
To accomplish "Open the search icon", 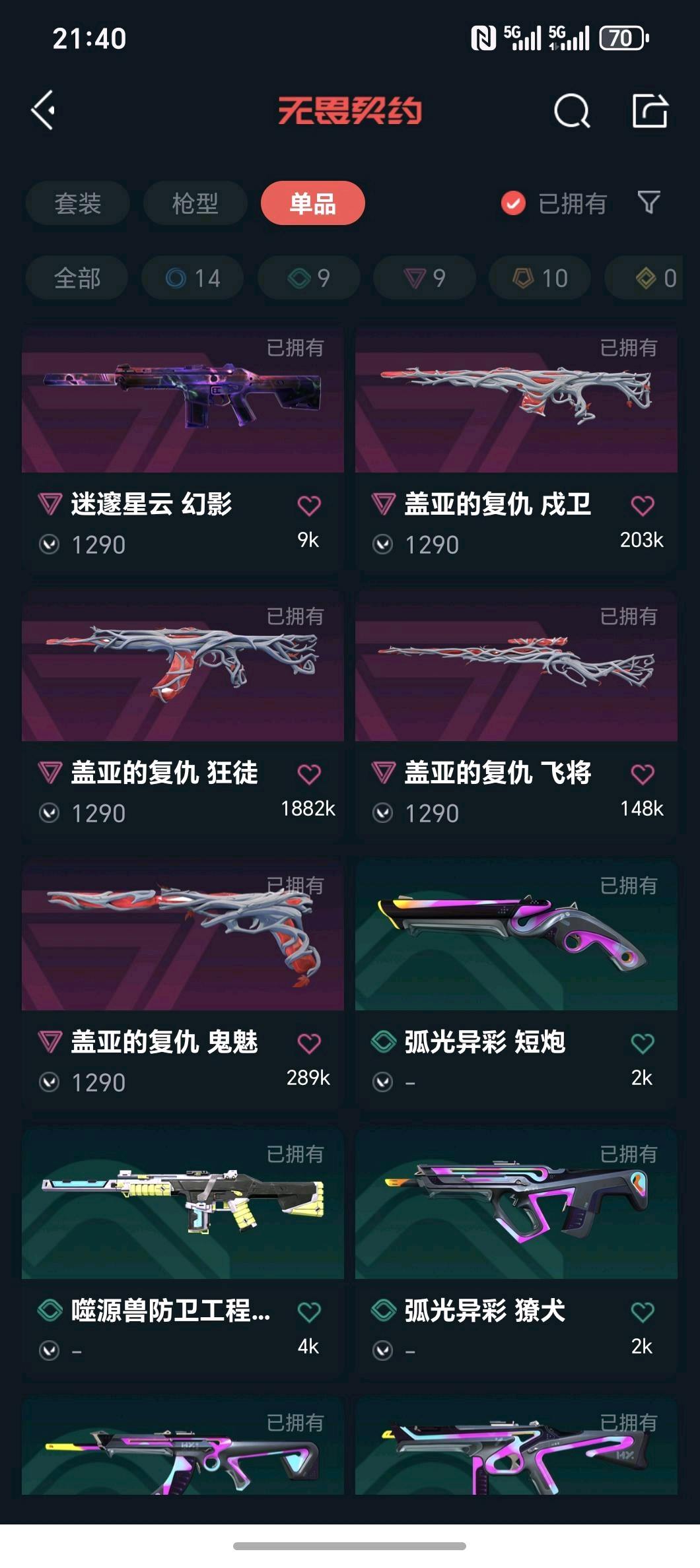I will (571, 110).
